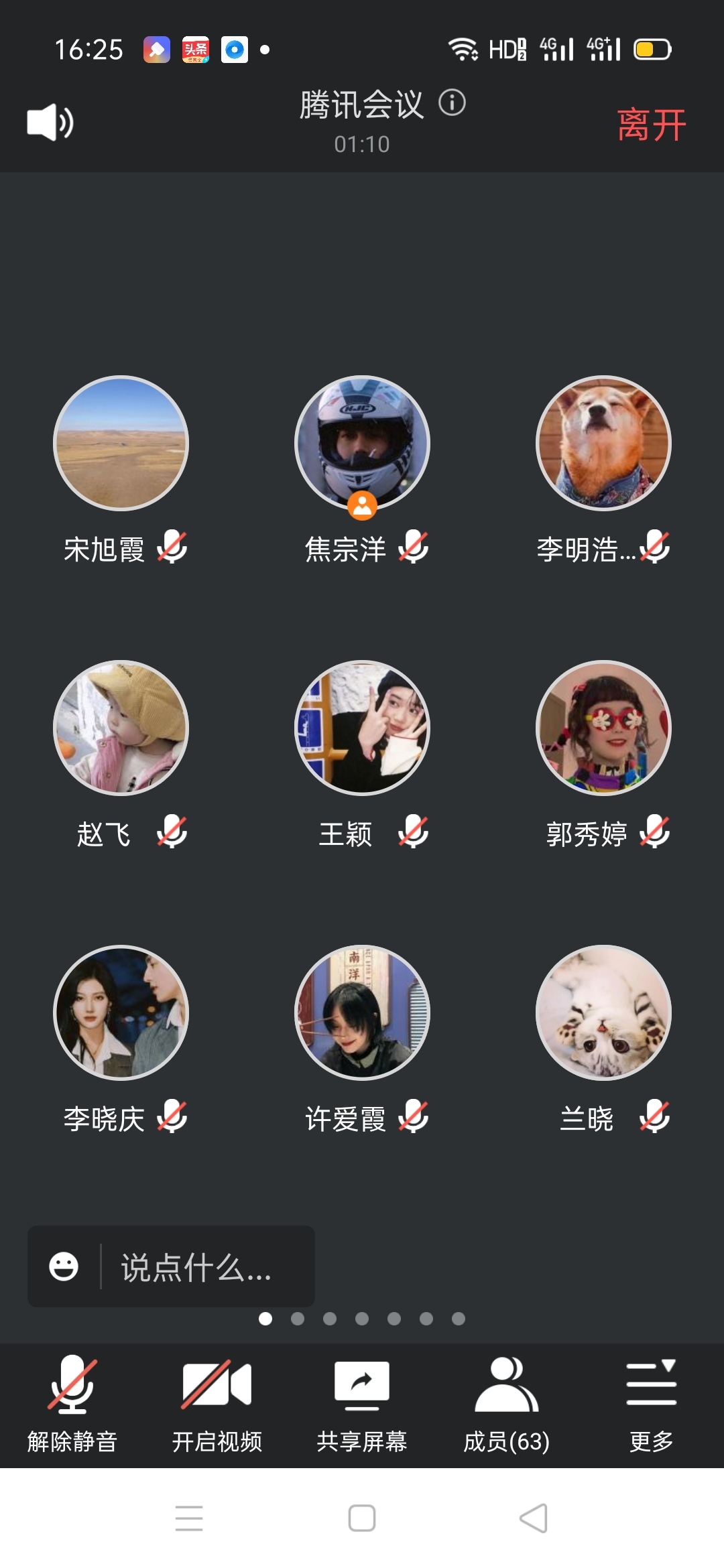Select participant 李晓庆's avatar
This screenshot has height=1568, width=724.
pos(121,1012)
